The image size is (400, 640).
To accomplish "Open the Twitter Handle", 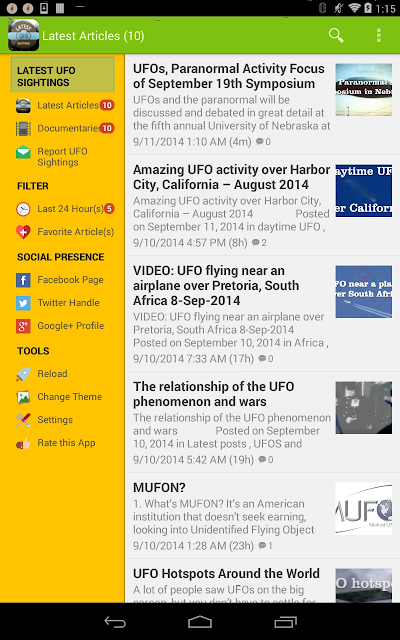I will click(x=64, y=303).
